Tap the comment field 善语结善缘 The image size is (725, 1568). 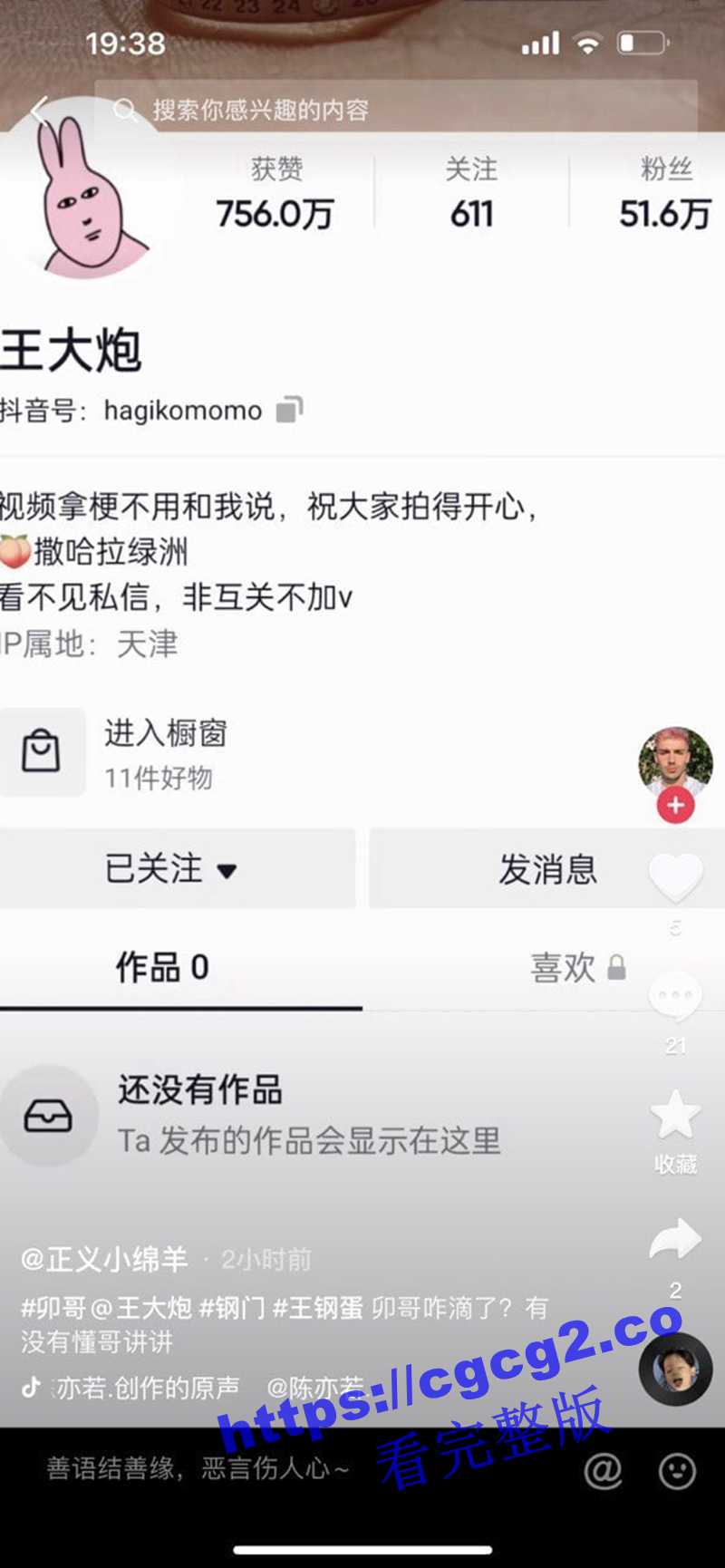[199, 1469]
